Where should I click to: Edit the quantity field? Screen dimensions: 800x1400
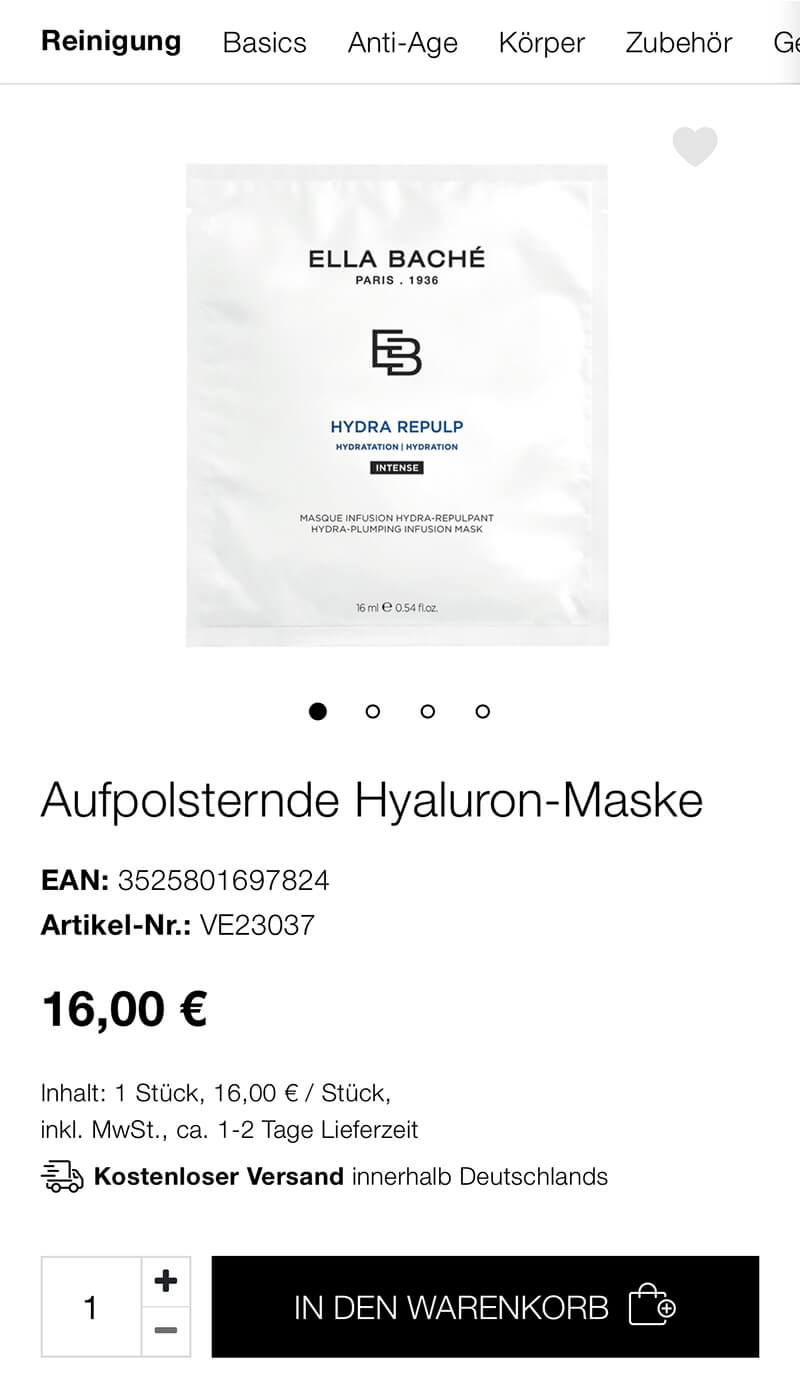click(91, 1307)
